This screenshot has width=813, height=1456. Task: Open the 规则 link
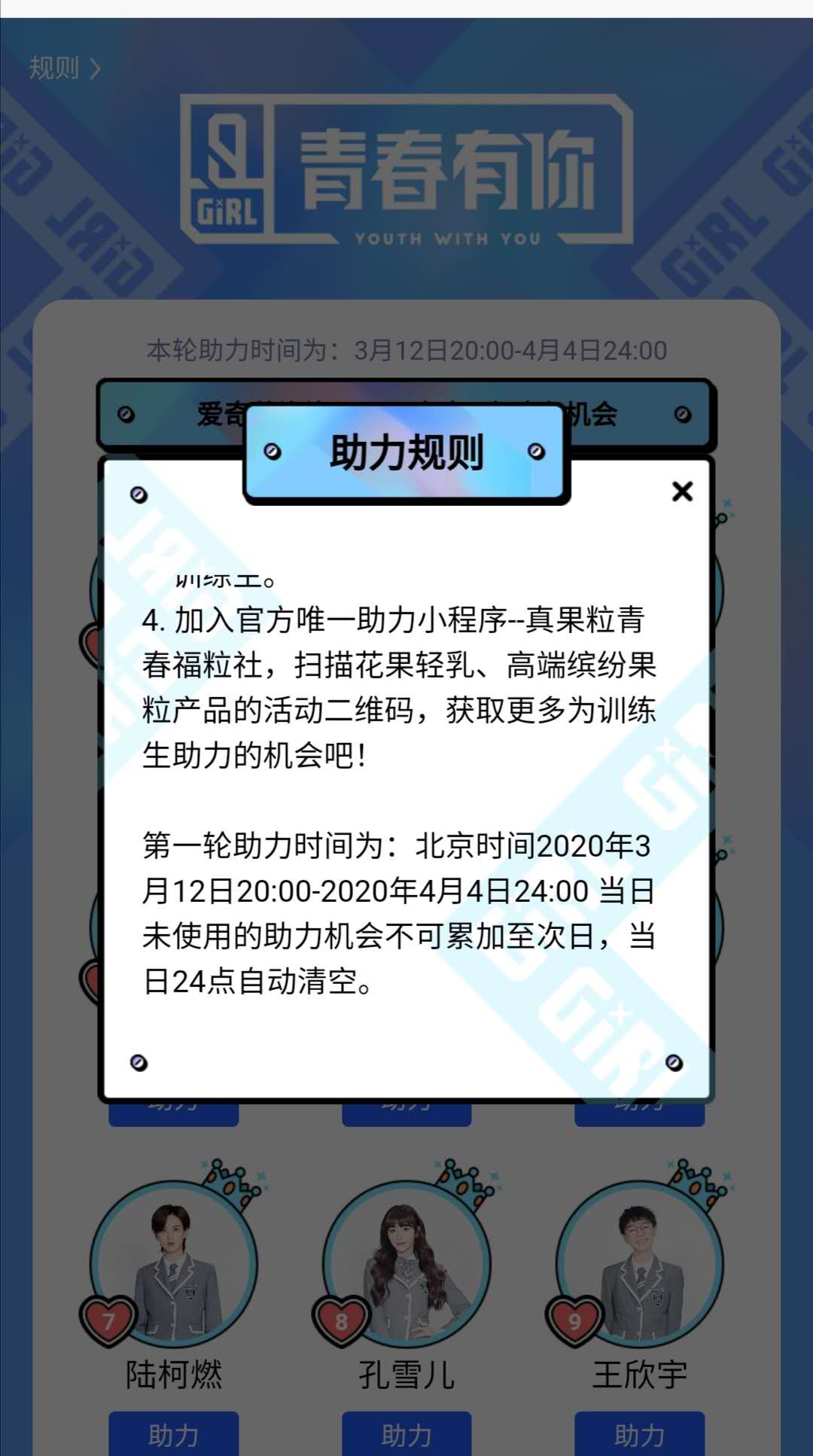coord(64,69)
